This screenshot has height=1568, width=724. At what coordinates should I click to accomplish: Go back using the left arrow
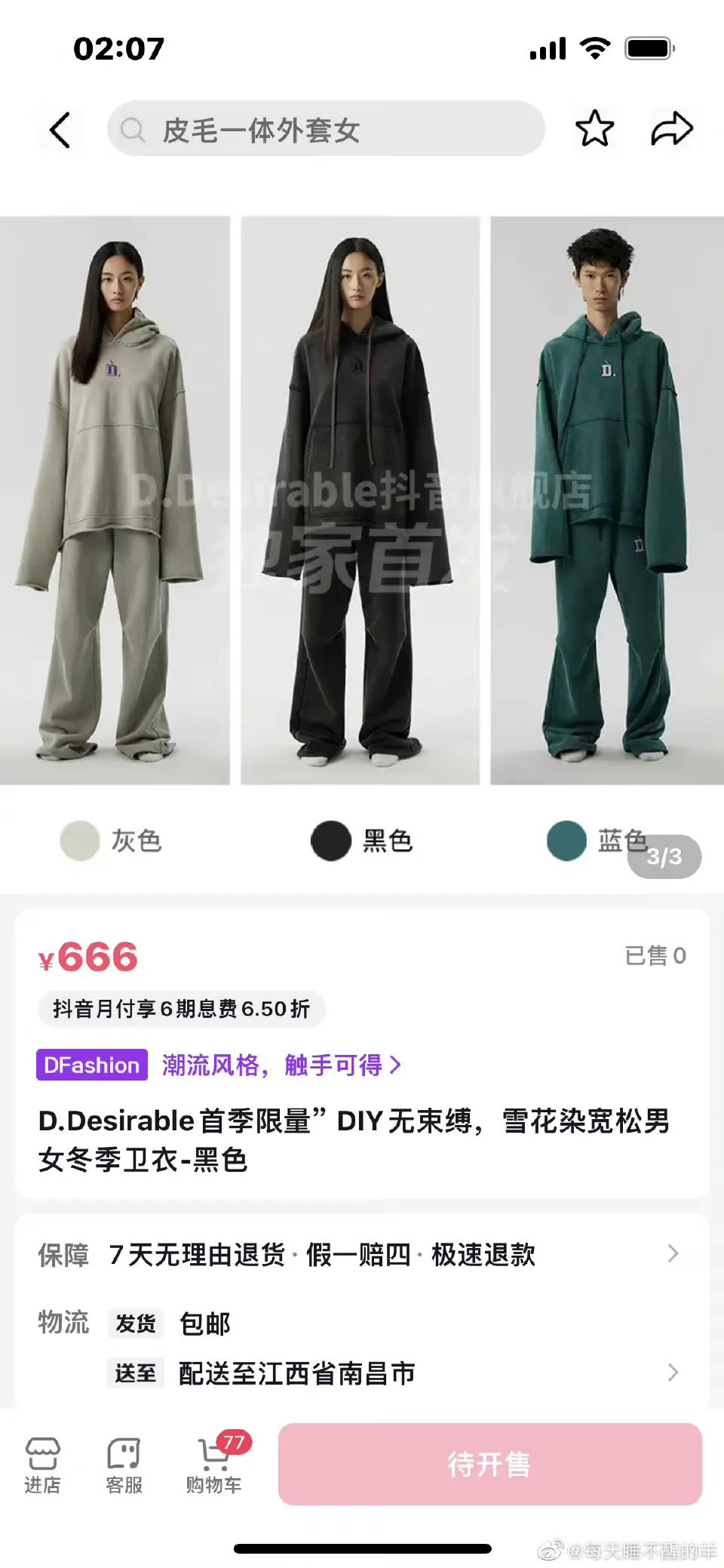60,128
